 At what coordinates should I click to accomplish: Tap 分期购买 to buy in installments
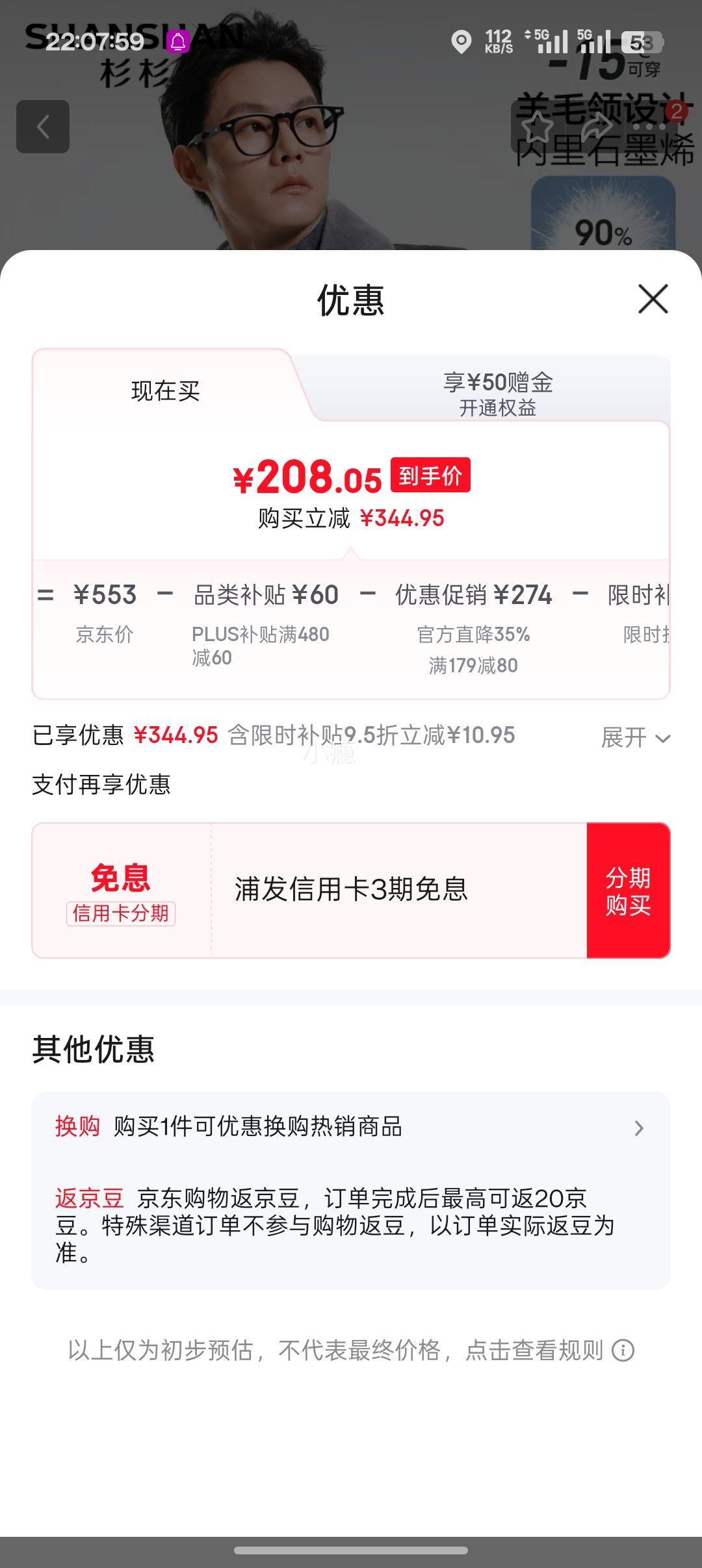[627, 891]
